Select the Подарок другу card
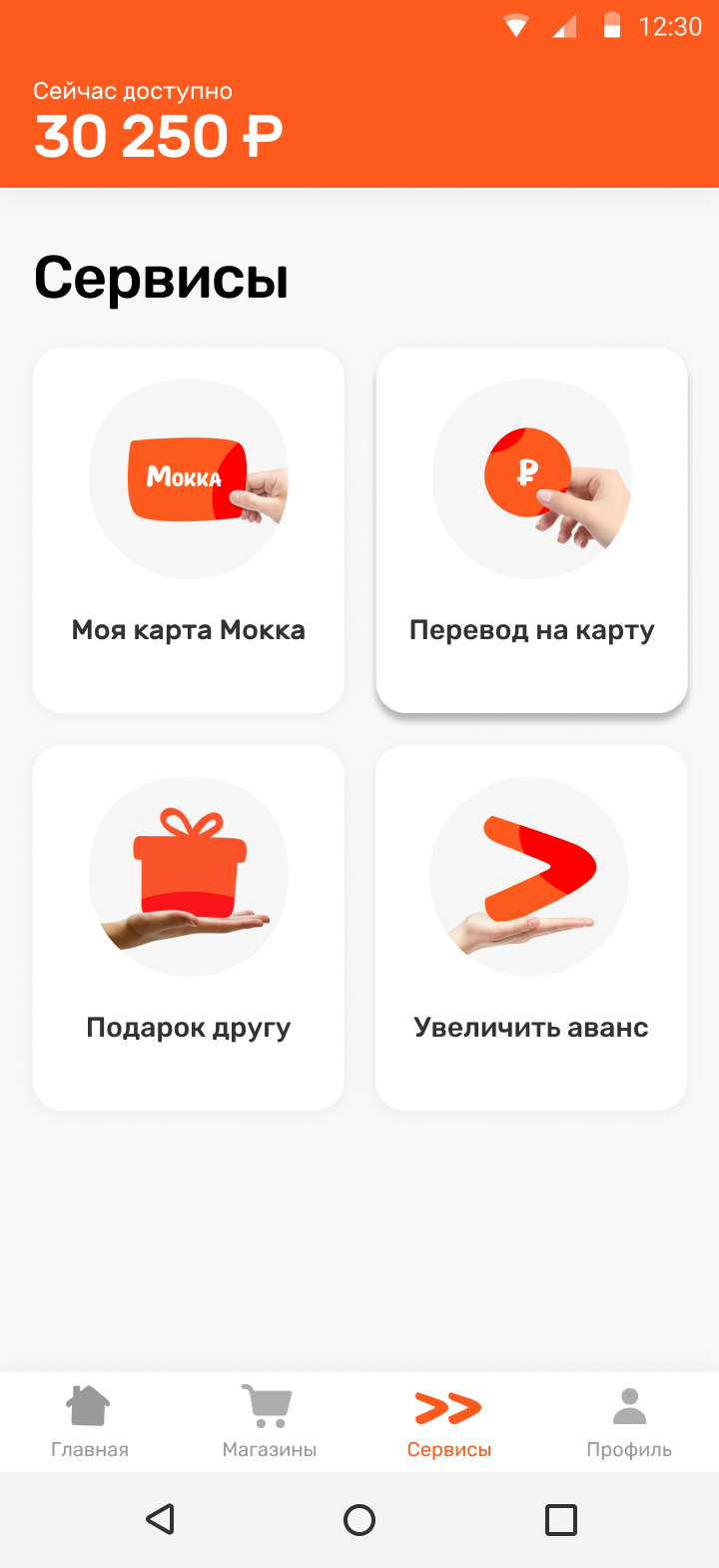719x1568 pixels. [x=189, y=927]
